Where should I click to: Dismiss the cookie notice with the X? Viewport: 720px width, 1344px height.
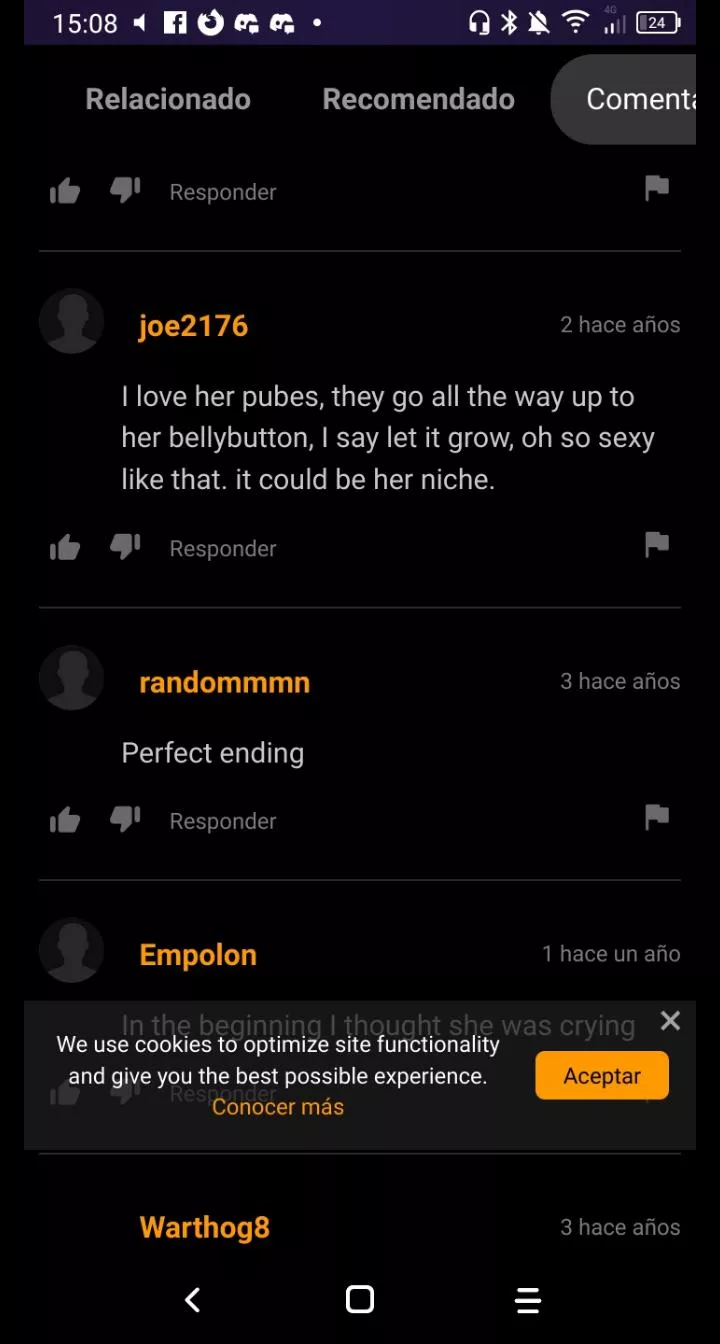[x=670, y=1020]
